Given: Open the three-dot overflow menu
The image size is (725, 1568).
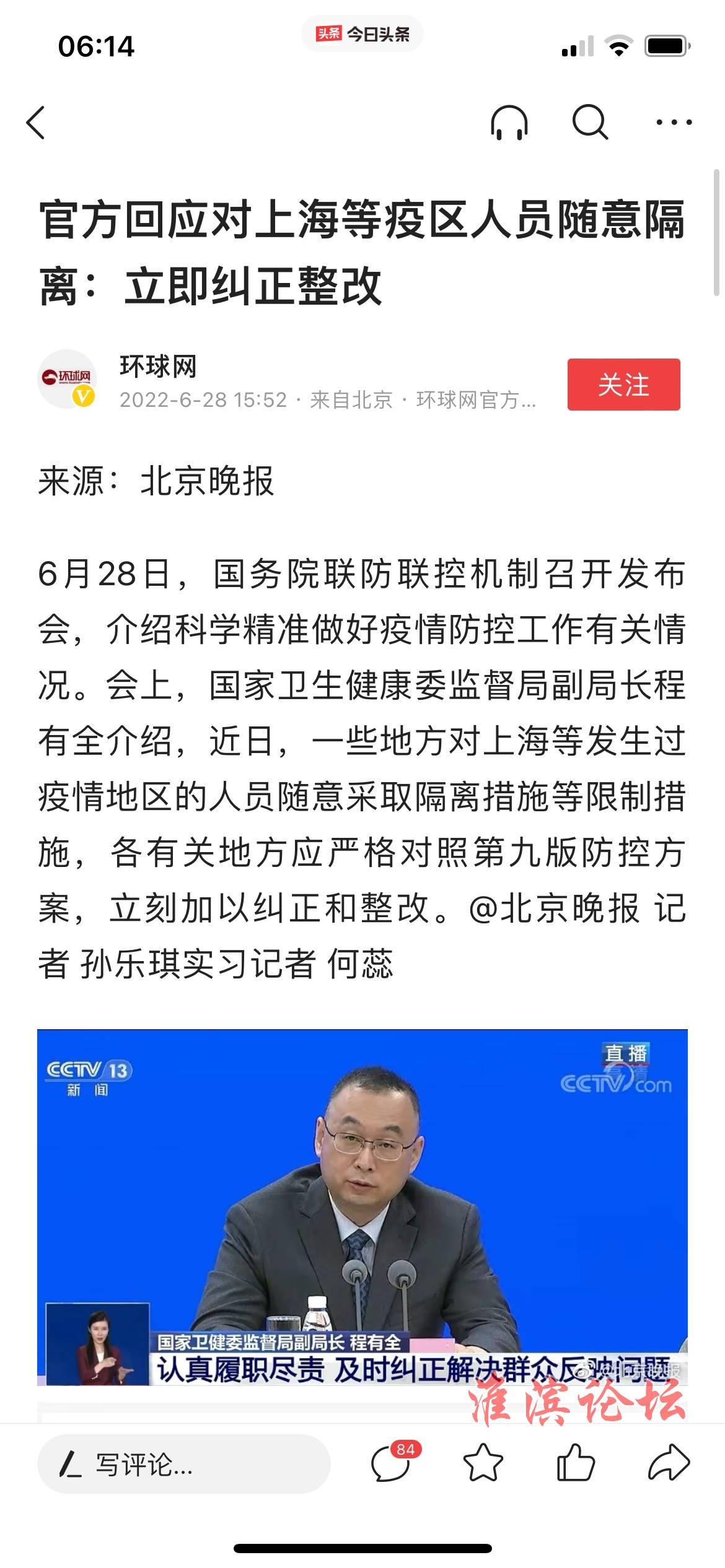Looking at the screenshot, I should tap(674, 123).
